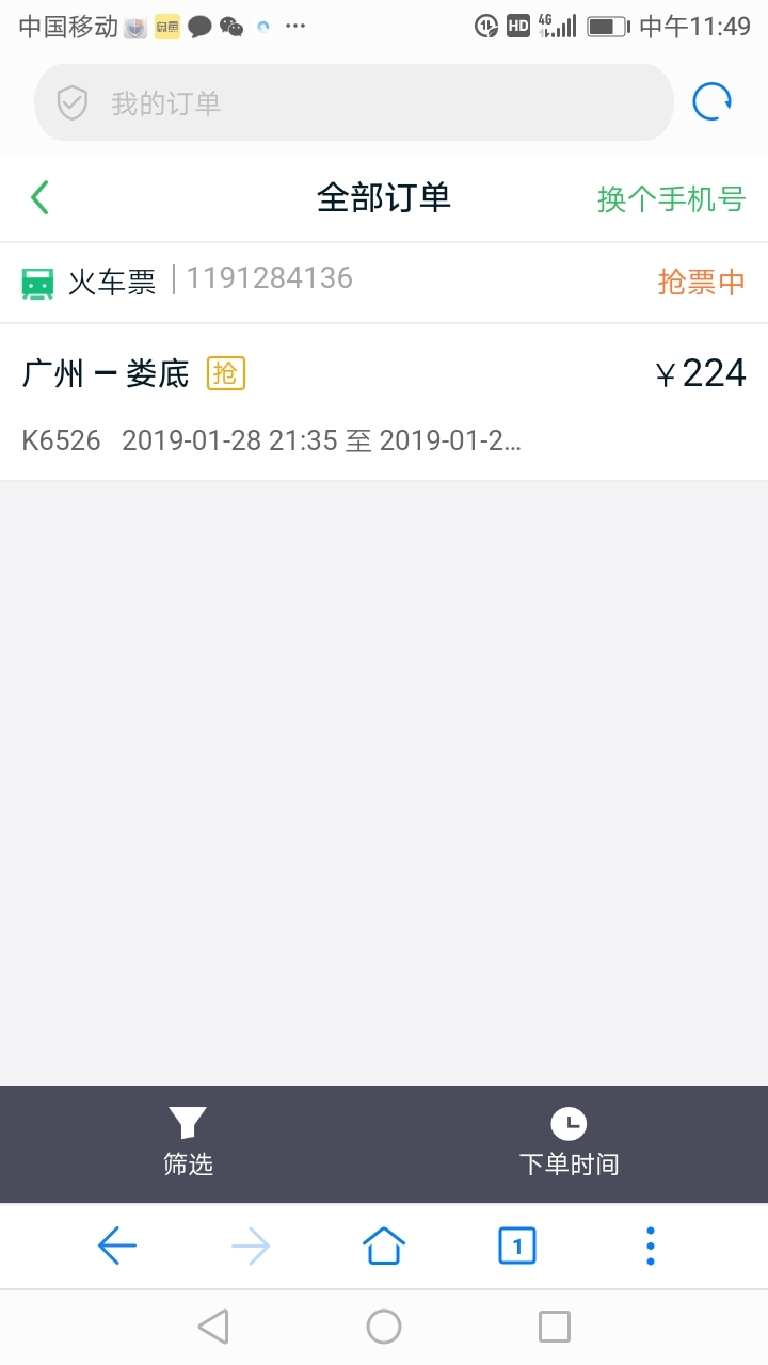Image resolution: width=768 pixels, height=1365 pixels.
Task: Tap the system recent apps button
Action: (x=554, y=1327)
